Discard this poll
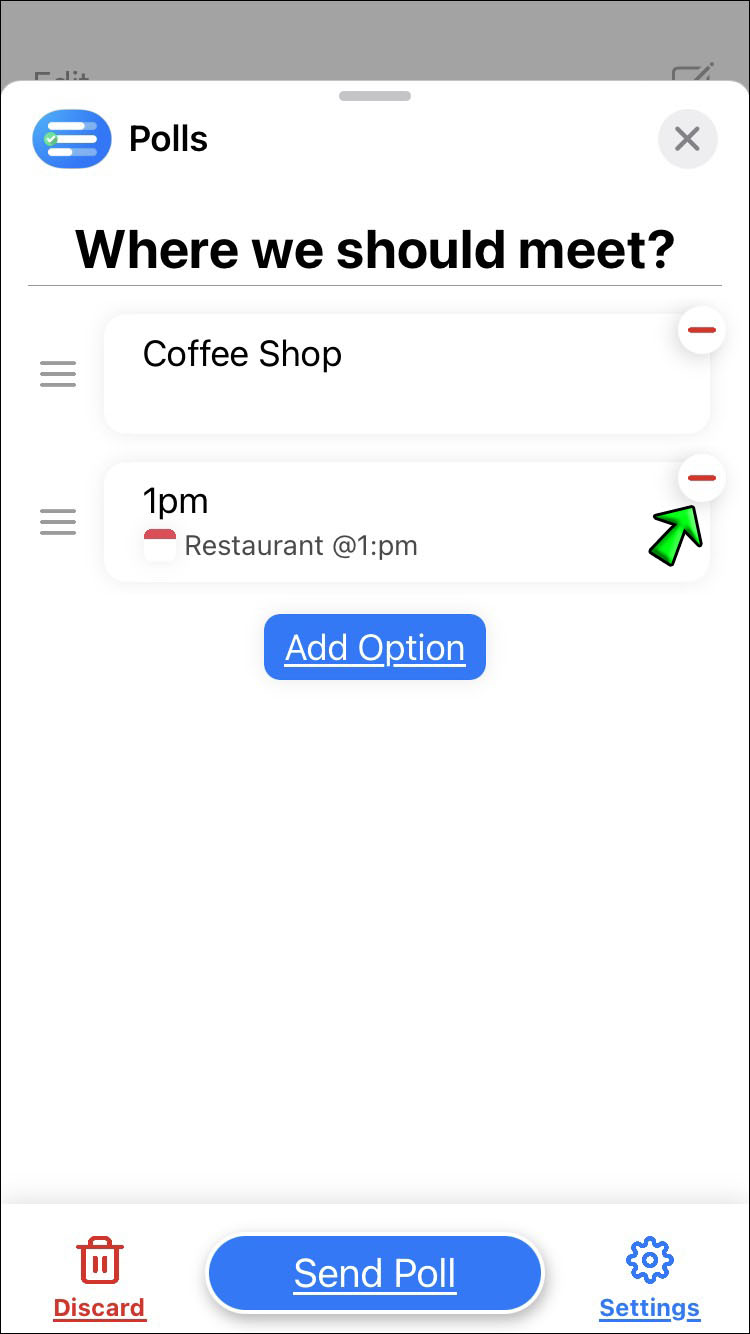750x1334 pixels. click(99, 1277)
